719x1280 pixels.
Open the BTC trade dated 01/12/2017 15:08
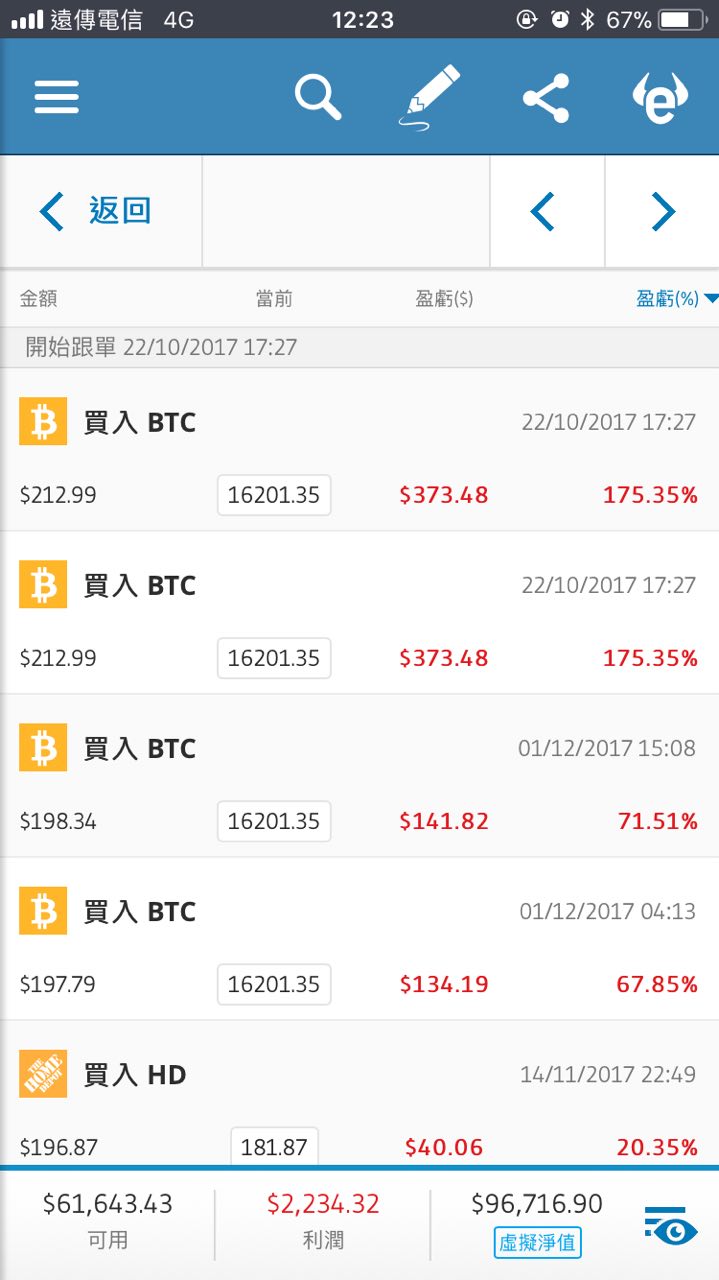(359, 776)
